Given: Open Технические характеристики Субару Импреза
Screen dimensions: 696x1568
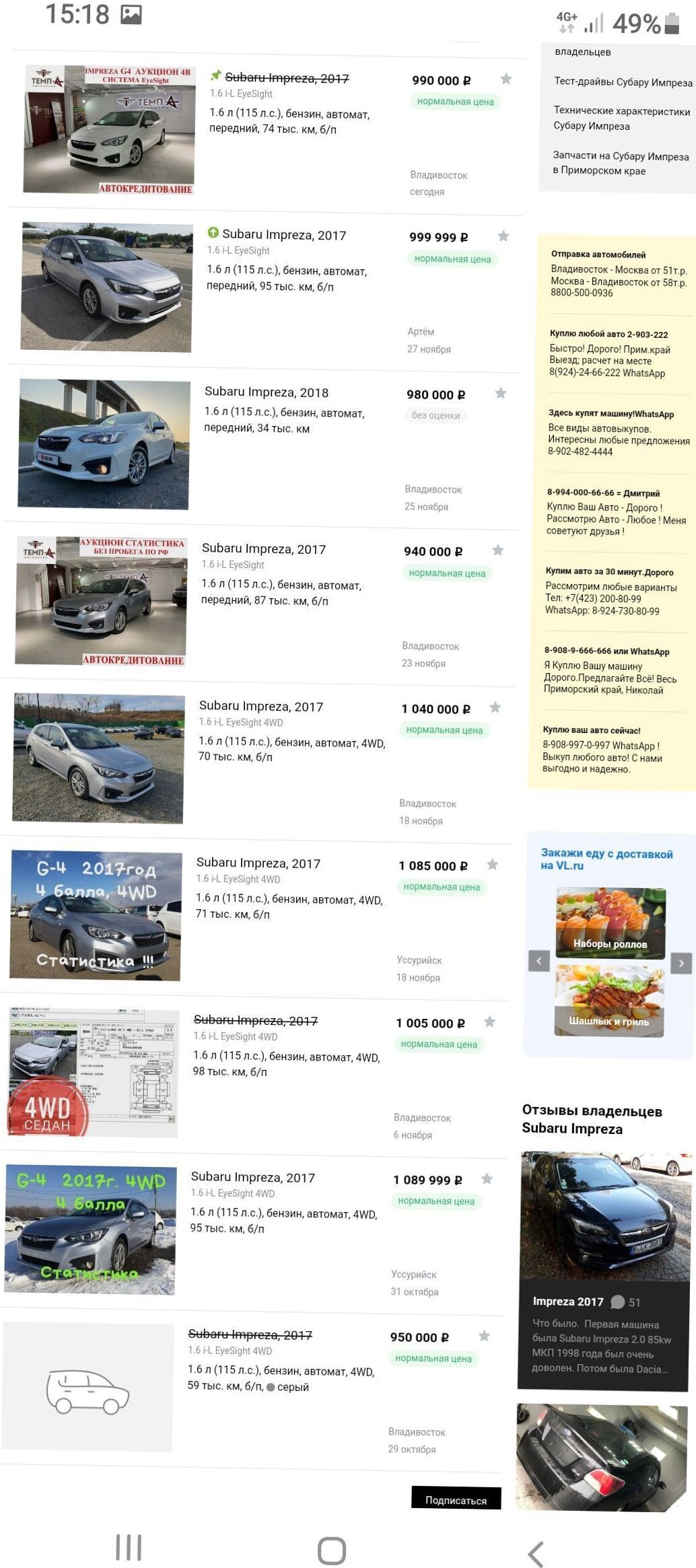Looking at the screenshot, I should 622,118.
